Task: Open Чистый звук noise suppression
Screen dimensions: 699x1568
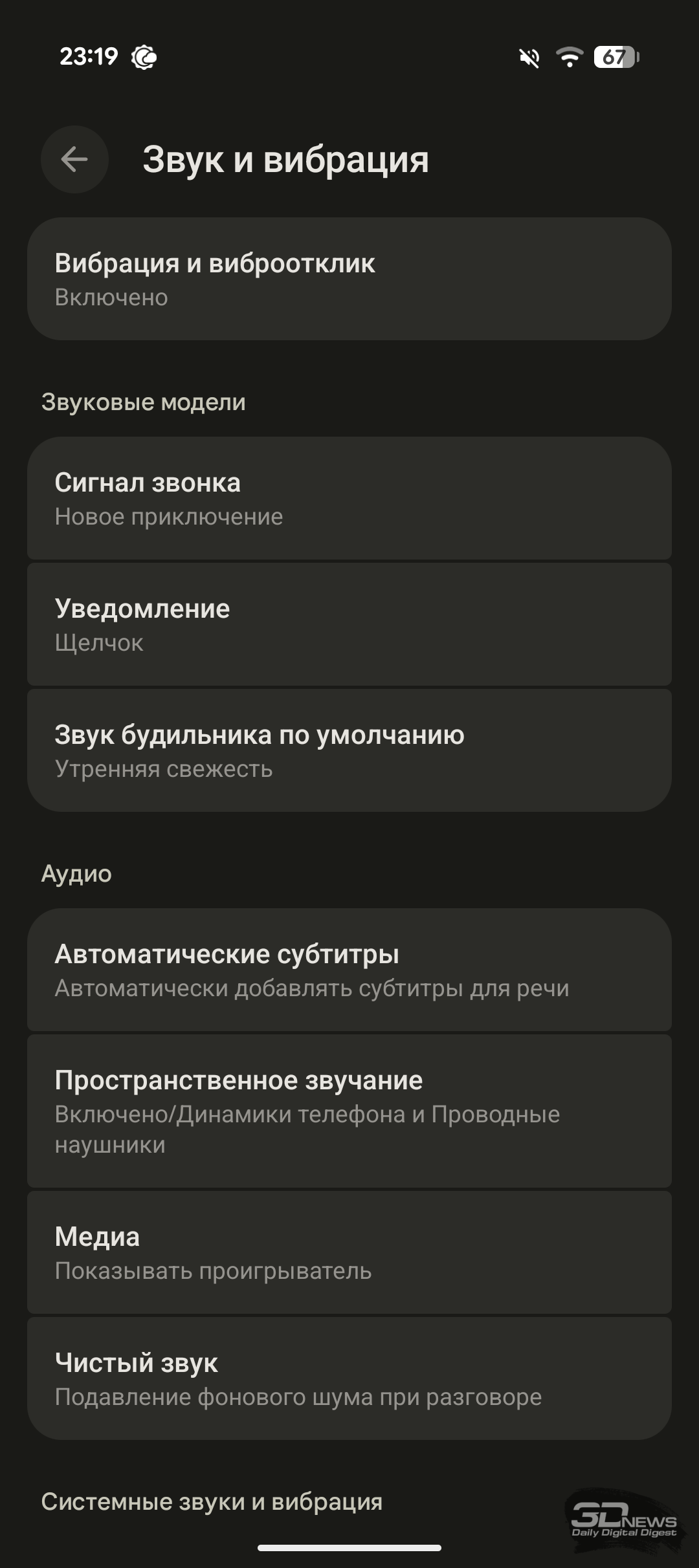Action: point(349,1378)
